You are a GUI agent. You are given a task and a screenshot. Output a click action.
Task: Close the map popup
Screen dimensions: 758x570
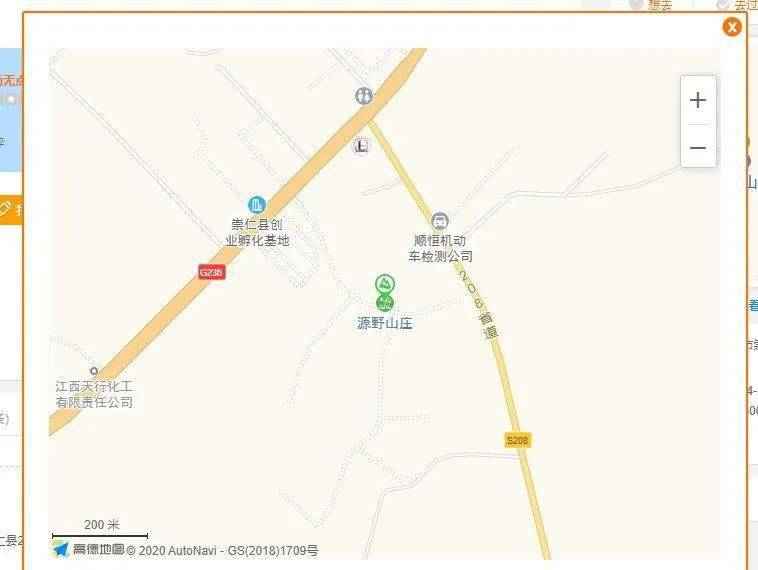[732, 27]
